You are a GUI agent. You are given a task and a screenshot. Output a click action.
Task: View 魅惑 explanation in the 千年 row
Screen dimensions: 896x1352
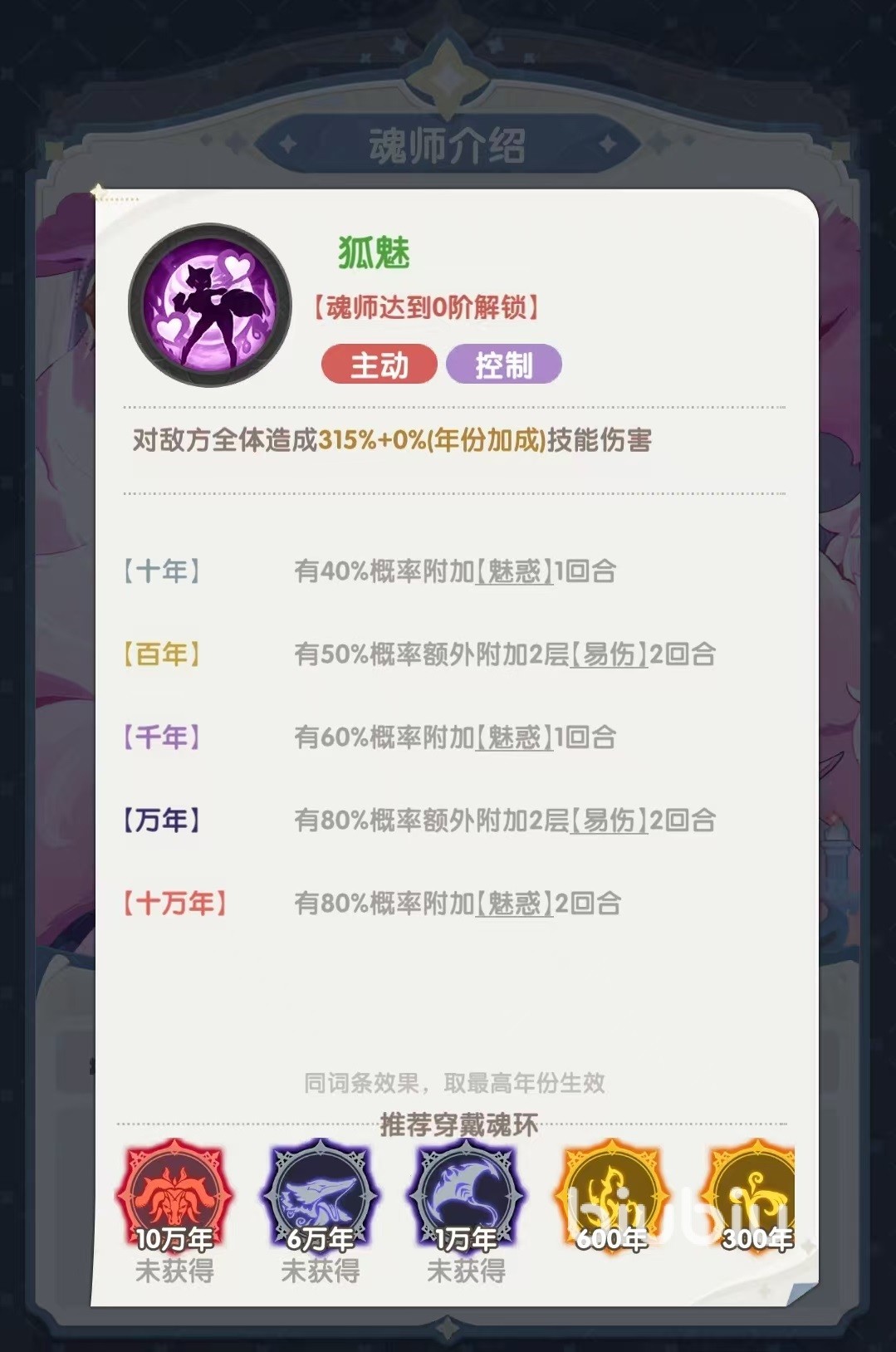click(514, 737)
